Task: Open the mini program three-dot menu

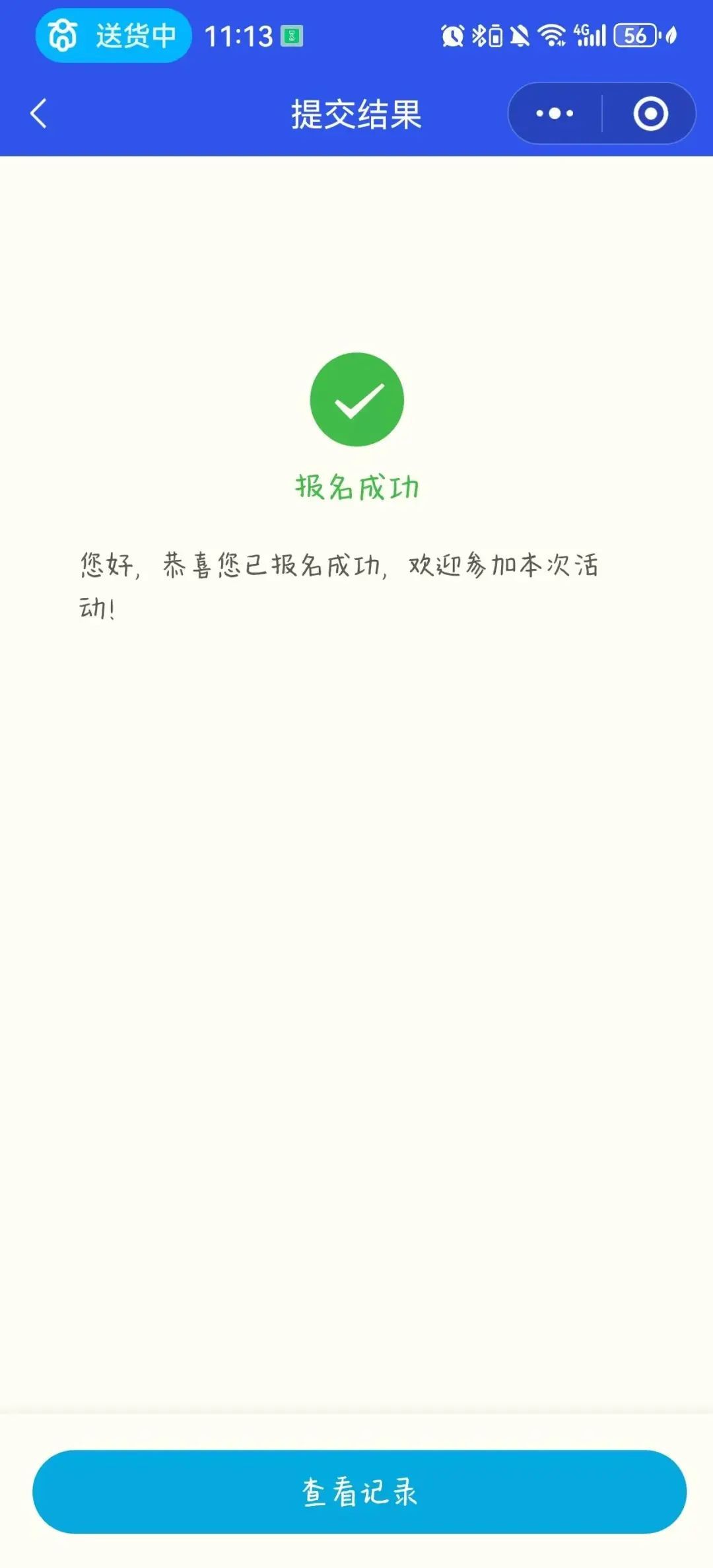Action: pos(555,114)
